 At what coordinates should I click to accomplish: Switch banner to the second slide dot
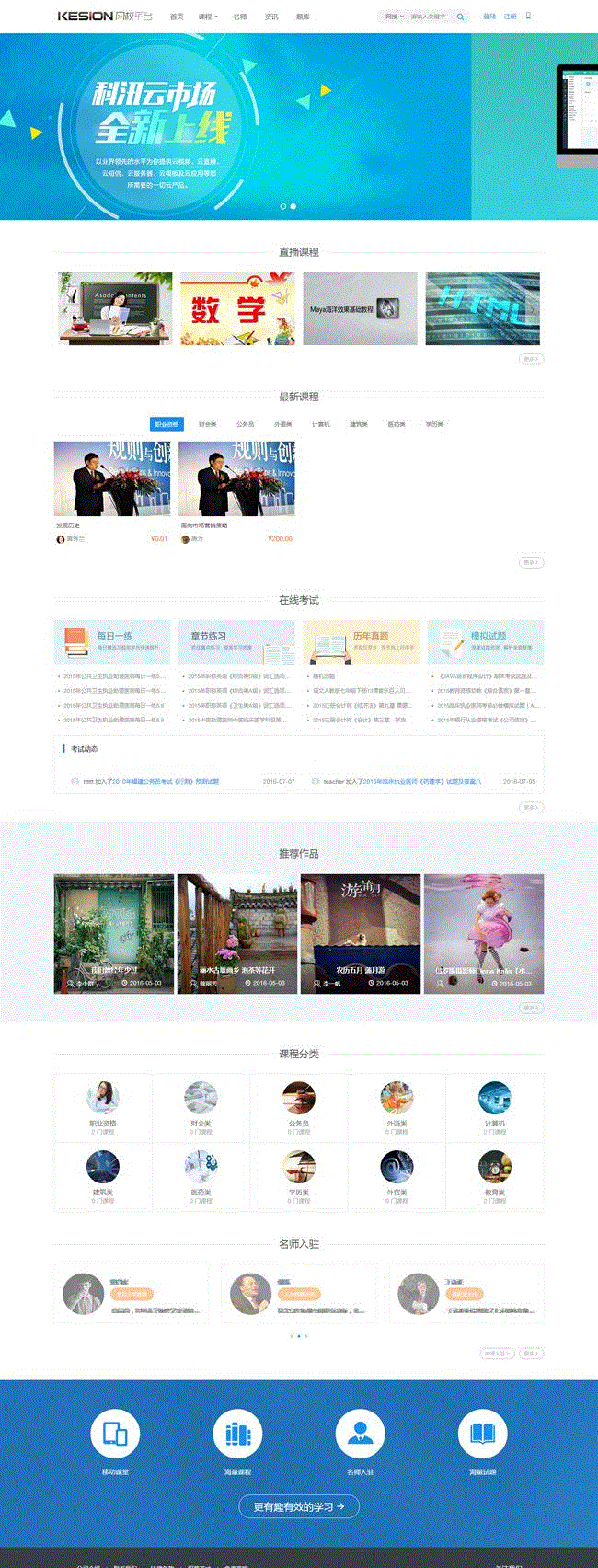pos(293,206)
